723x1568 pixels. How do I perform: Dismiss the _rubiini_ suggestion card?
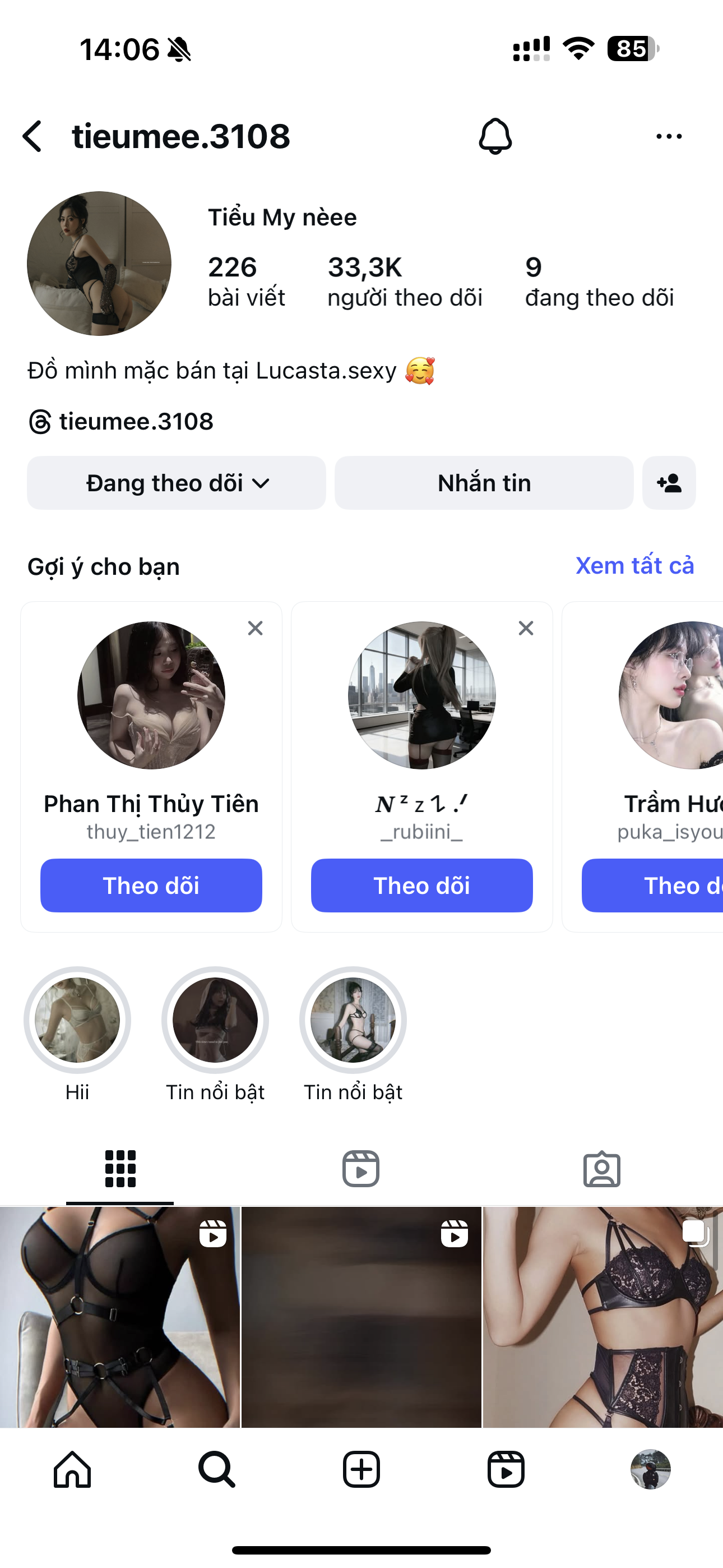(x=526, y=628)
